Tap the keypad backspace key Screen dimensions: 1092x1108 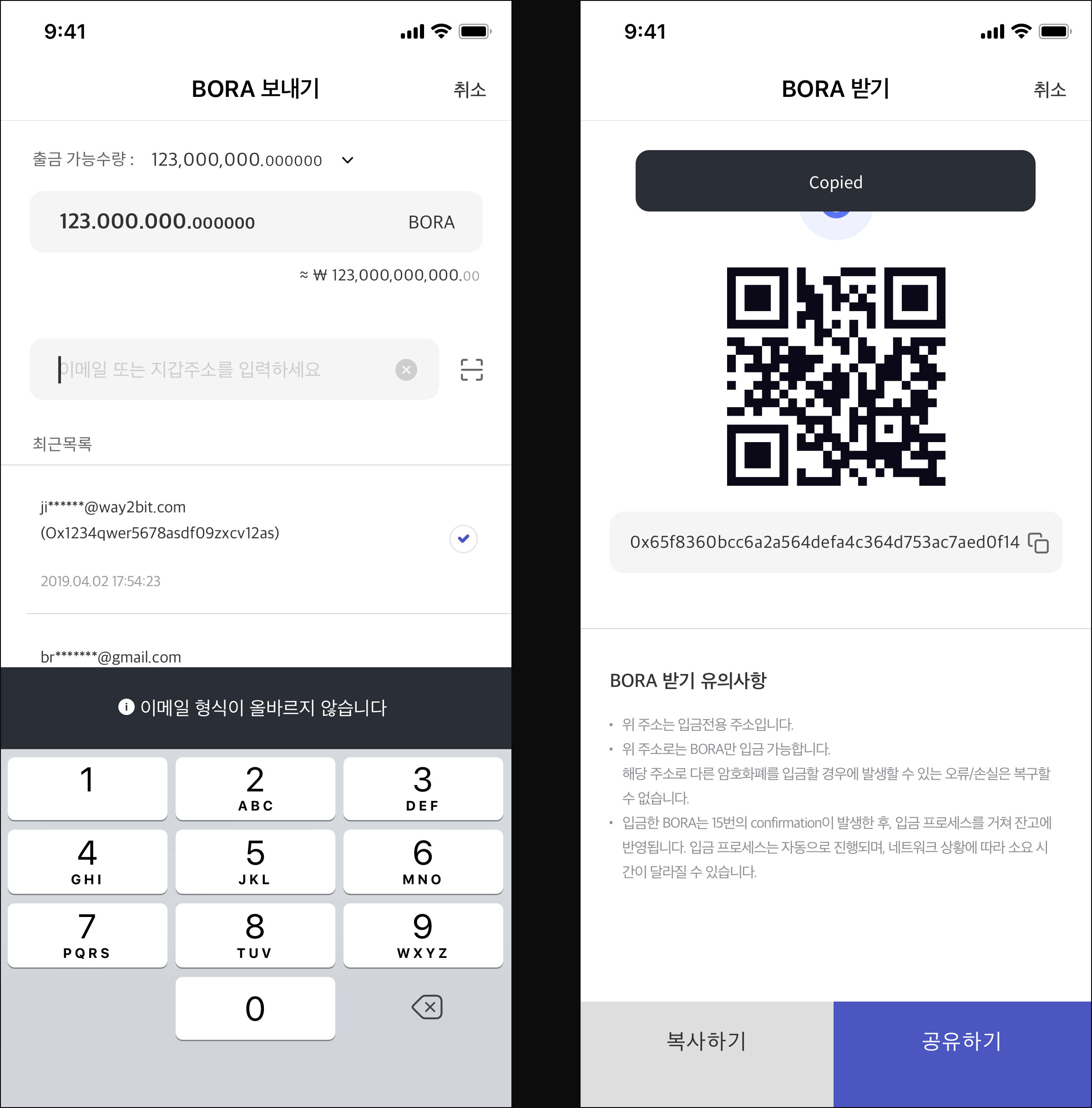coord(427,1007)
